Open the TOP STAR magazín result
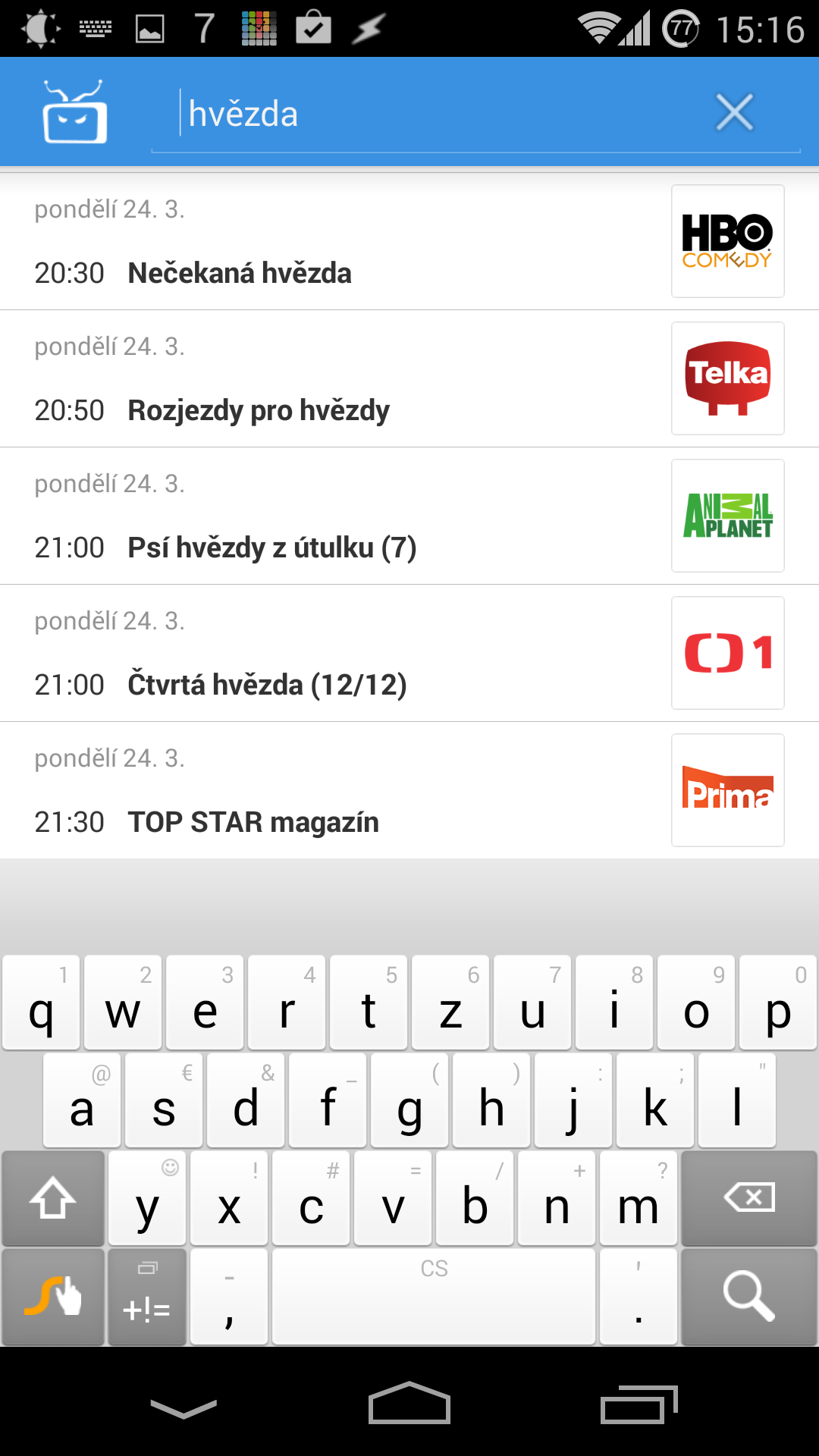This screenshot has height=1456, width=819. [x=409, y=790]
